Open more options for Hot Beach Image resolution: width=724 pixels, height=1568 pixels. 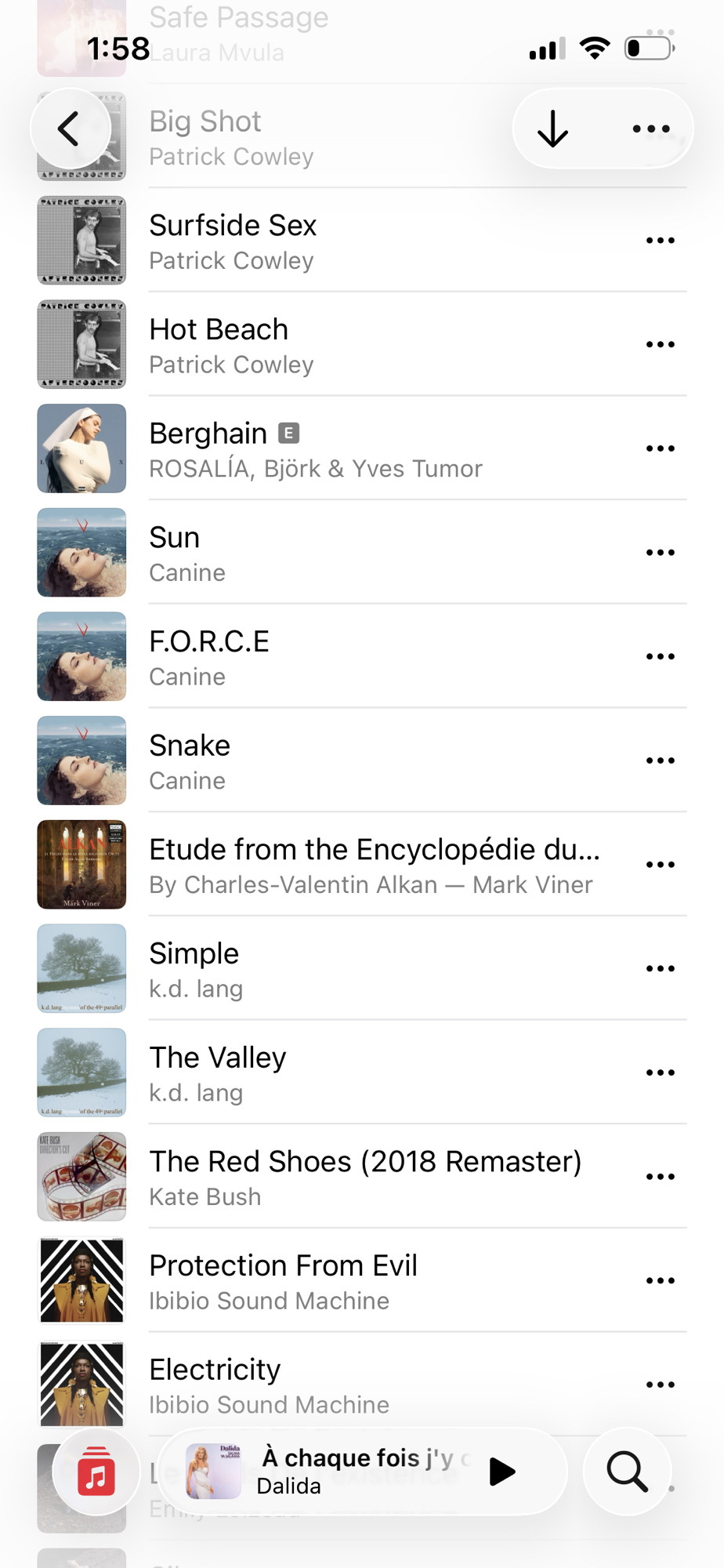click(660, 344)
